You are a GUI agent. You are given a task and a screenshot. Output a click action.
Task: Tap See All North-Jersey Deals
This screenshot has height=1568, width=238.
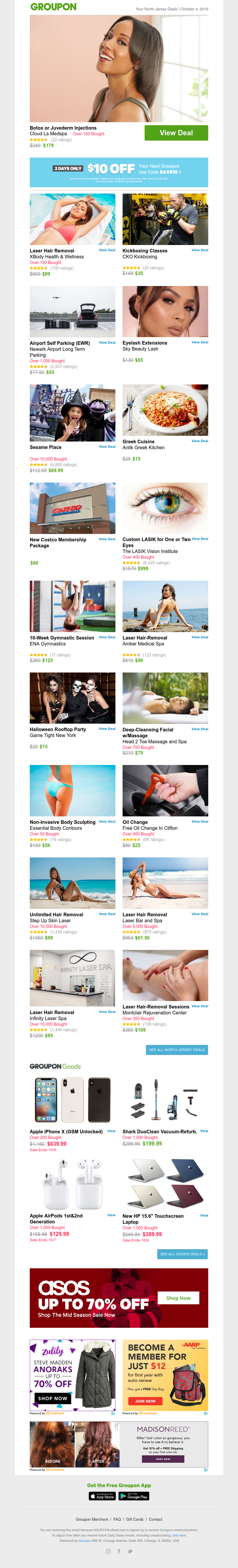(x=176, y=1050)
